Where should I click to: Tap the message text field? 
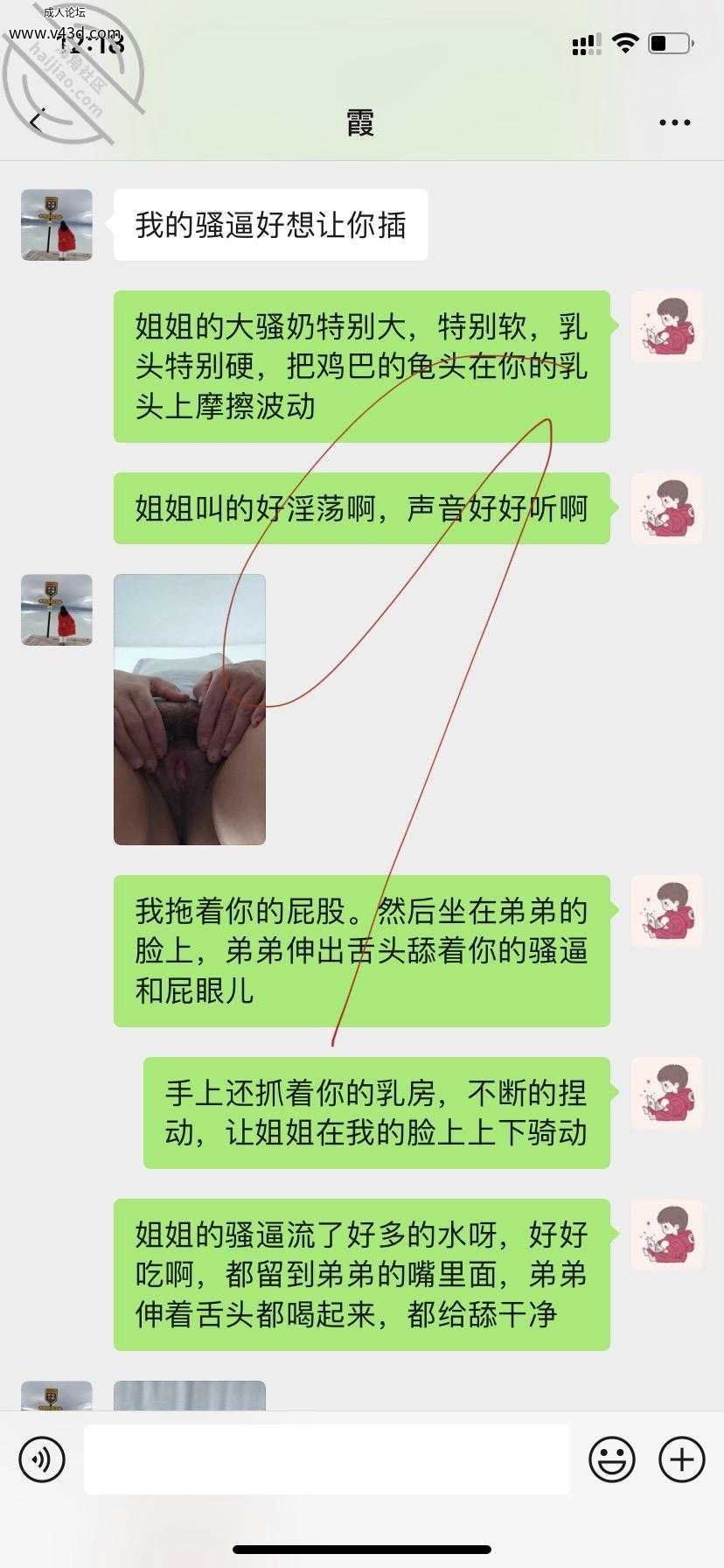pyautogui.click(x=326, y=1459)
